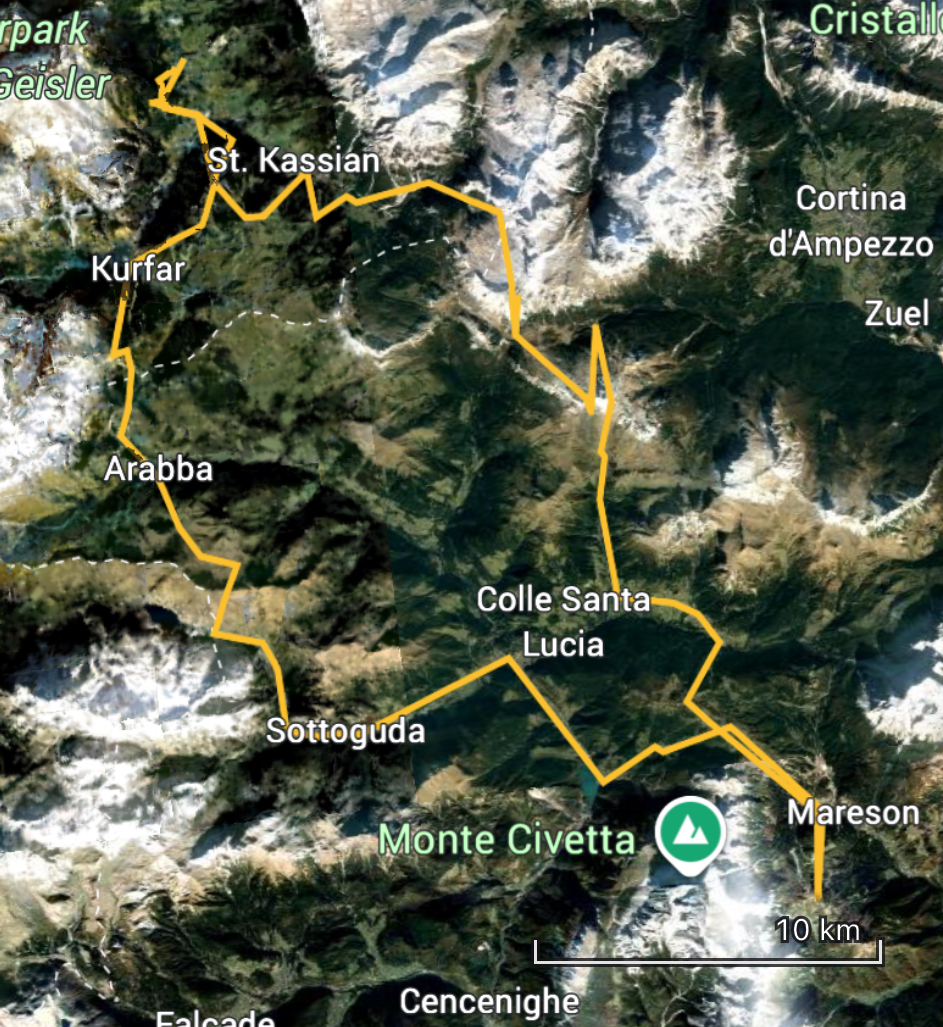Tap the Monte Civetta mountain marker
Image resolution: width=943 pixels, height=1027 pixels.
coord(689,831)
